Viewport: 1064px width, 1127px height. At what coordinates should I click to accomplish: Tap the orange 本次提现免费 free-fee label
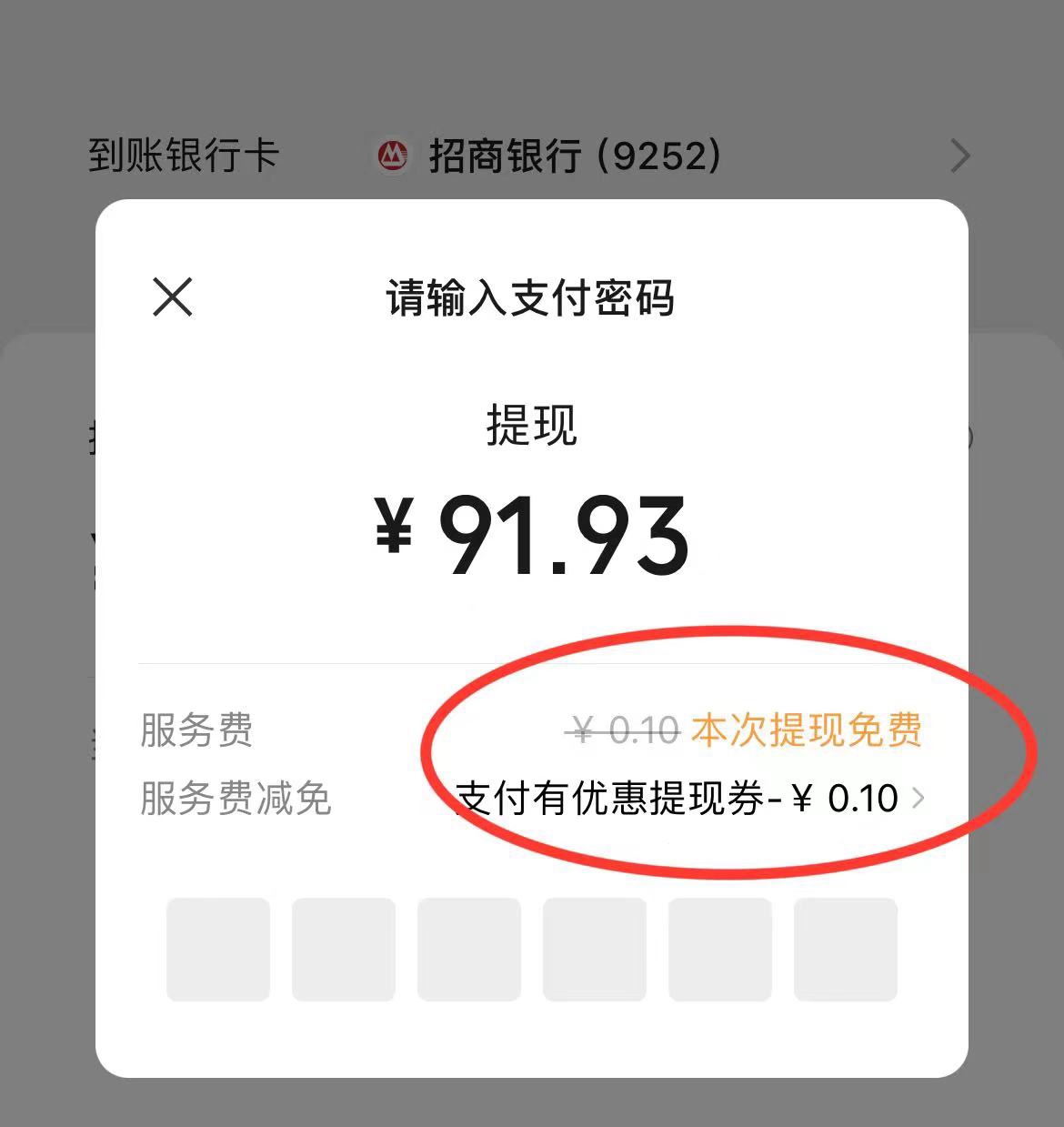(808, 729)
